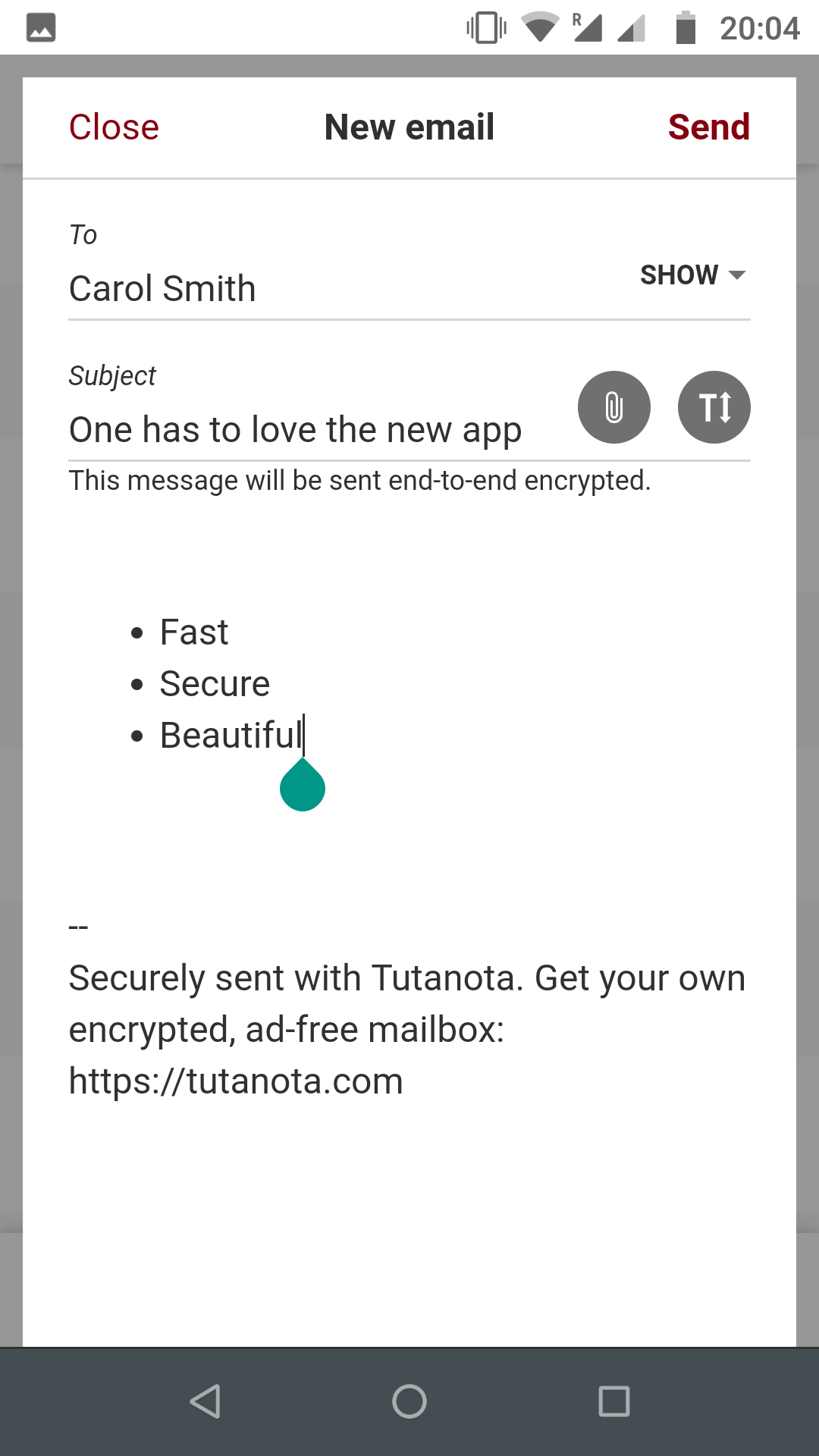
Task: Send the email to Carol Smith
Action: 708,127
